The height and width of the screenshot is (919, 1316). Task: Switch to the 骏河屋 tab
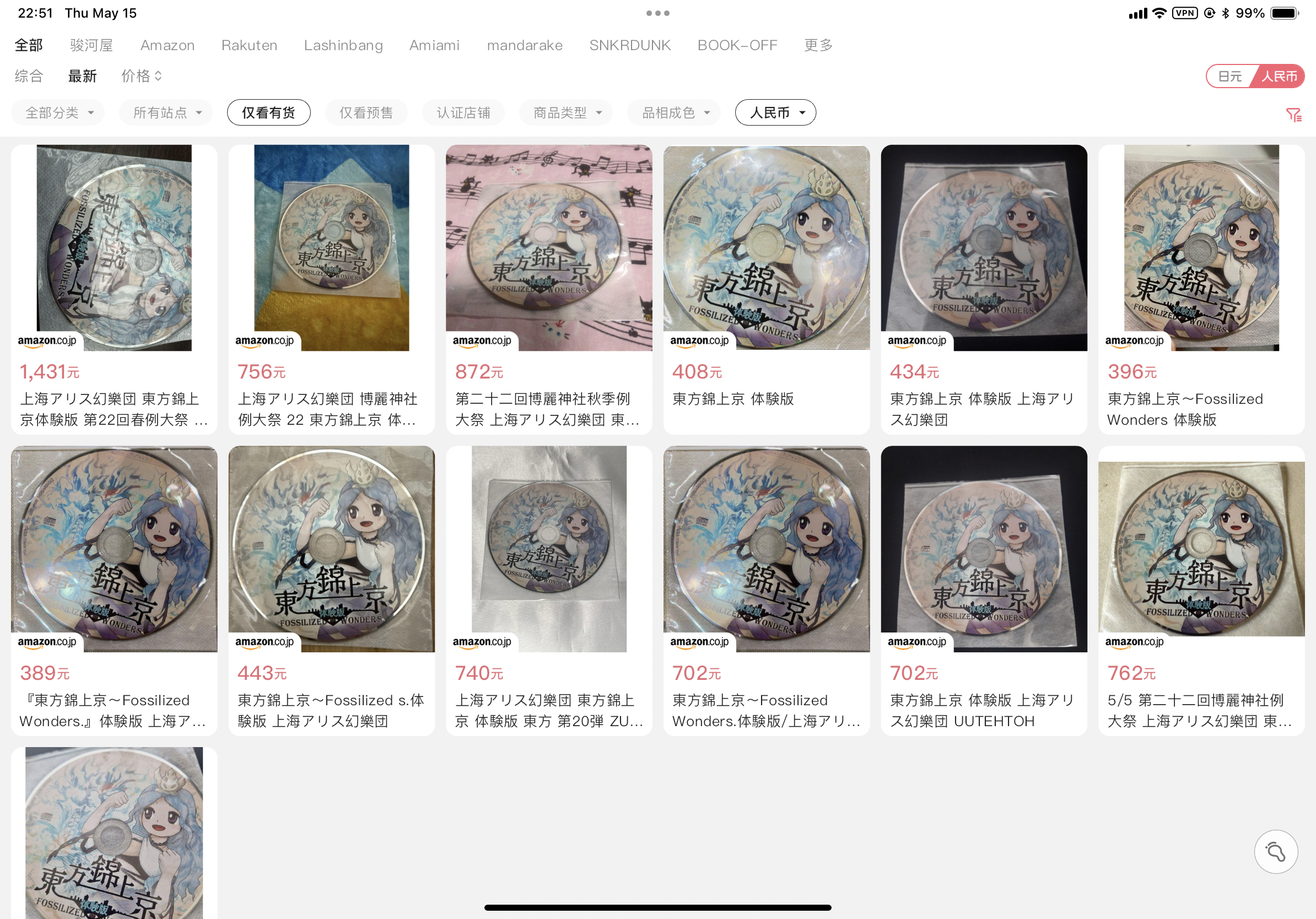91,45
